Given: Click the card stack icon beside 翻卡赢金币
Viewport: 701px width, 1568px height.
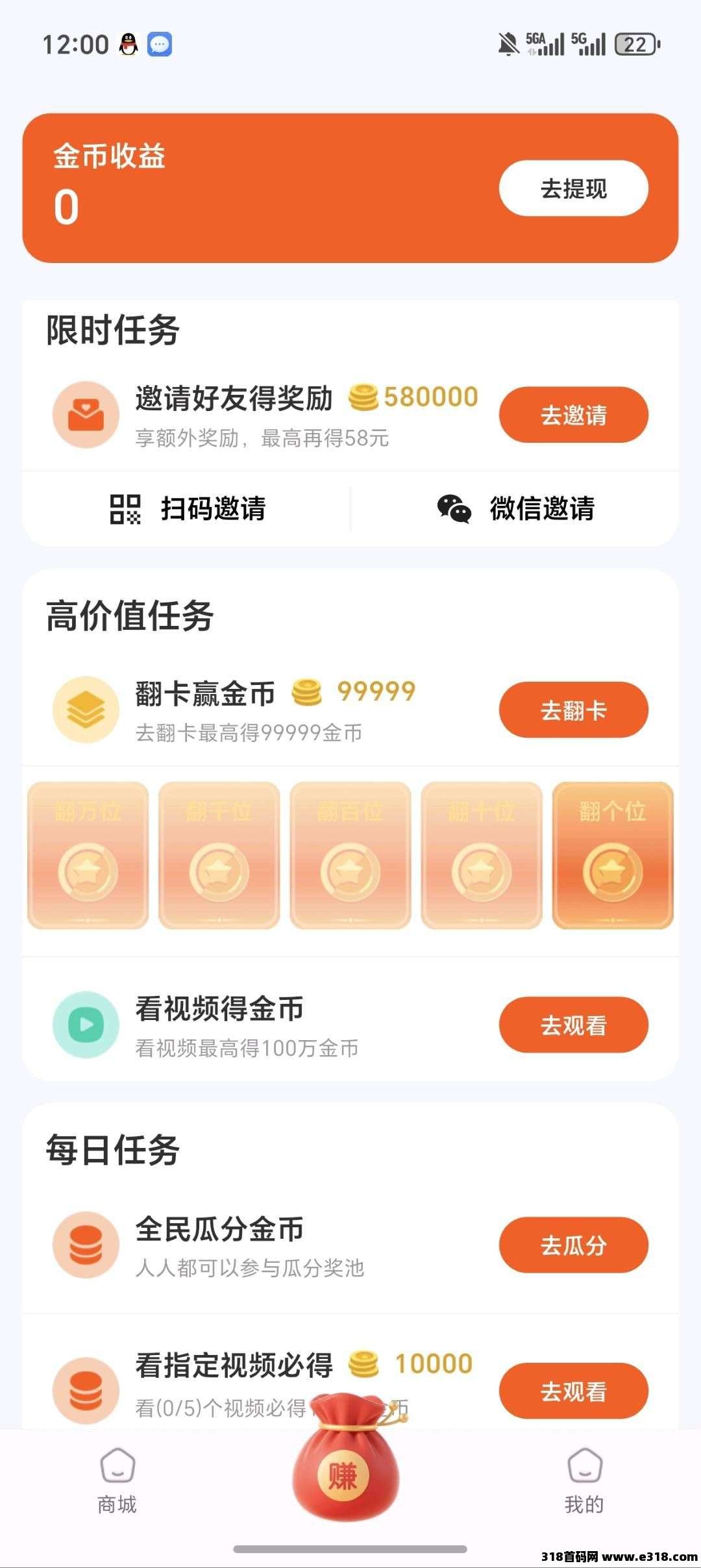Looking at the screenshot, I should click(x=86, y=709).
